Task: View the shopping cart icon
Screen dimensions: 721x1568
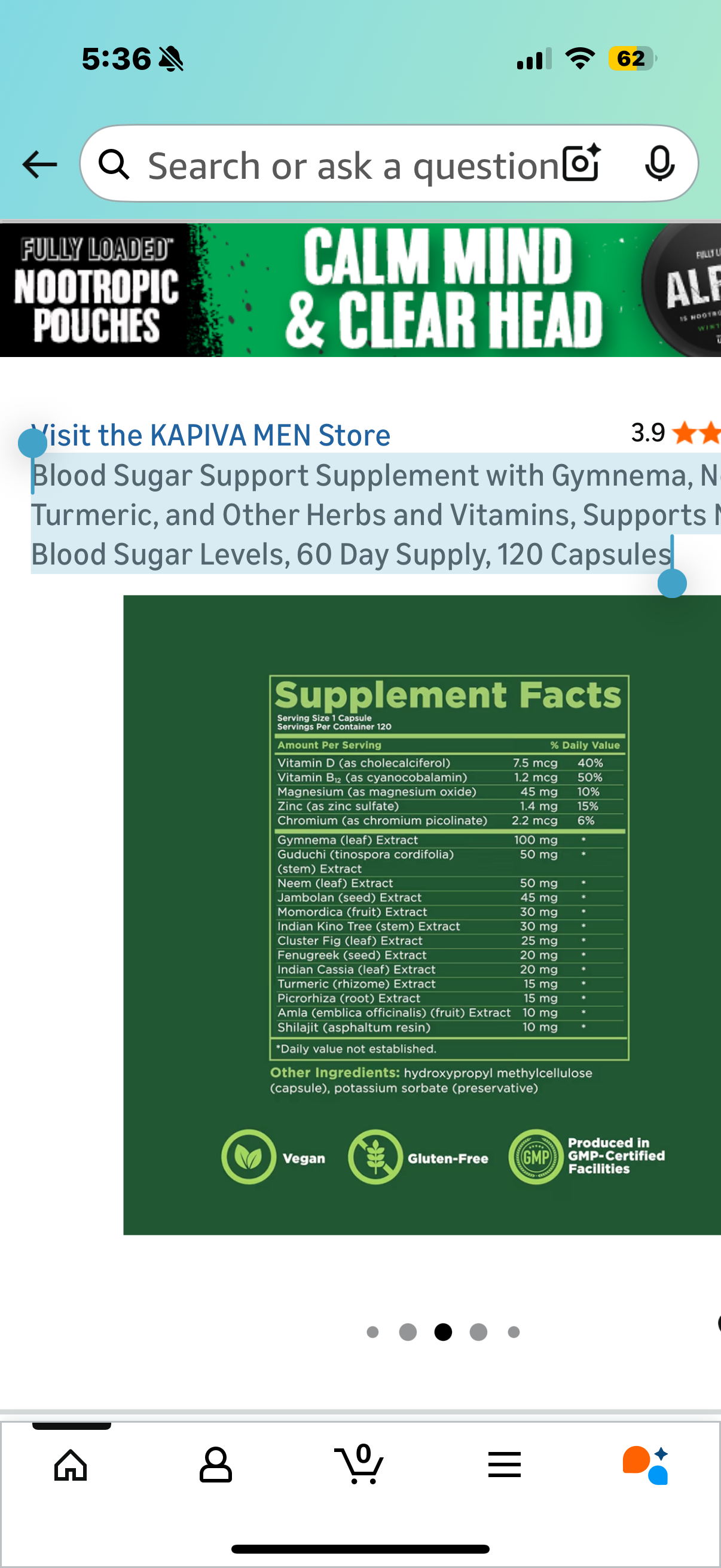Action: pos(360,1465)
